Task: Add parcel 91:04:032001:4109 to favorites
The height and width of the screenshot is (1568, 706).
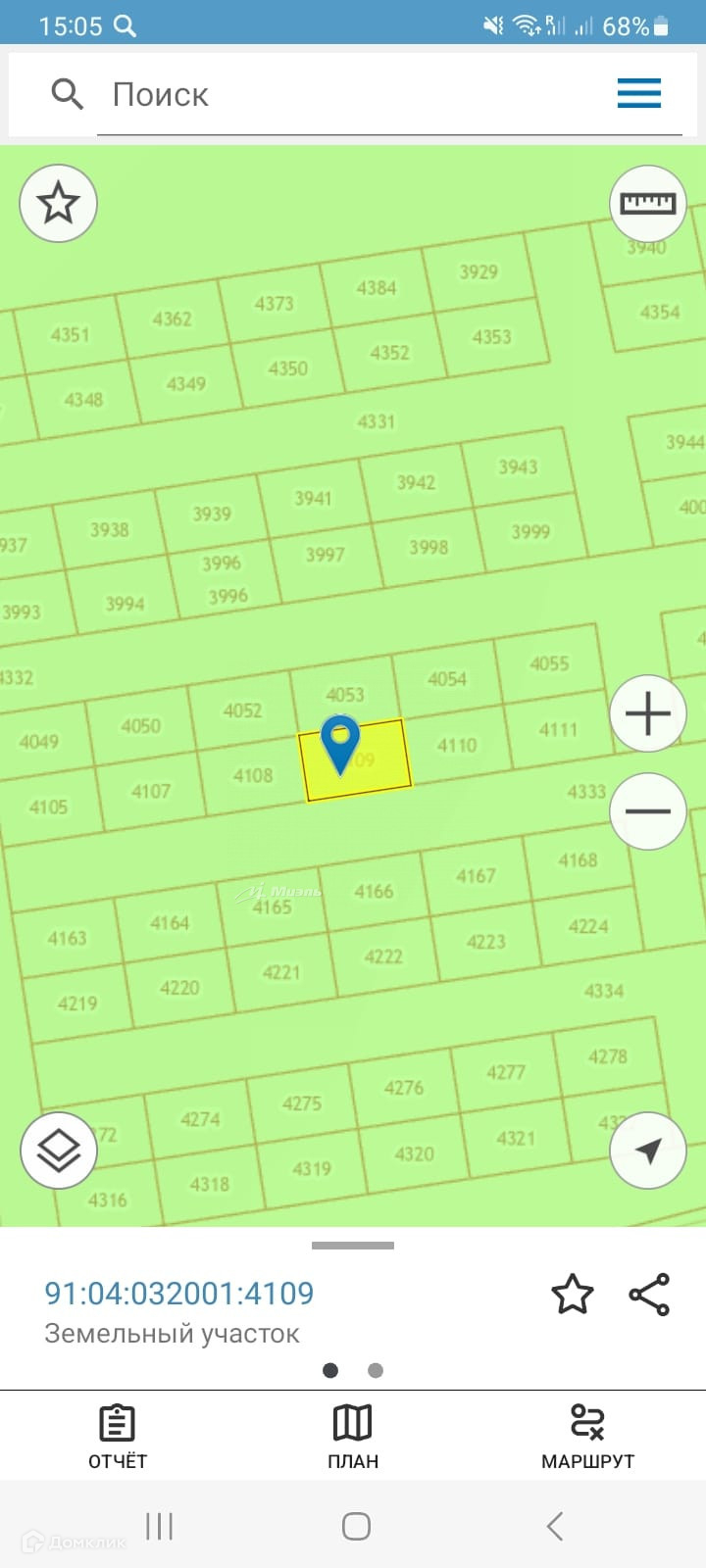Action: [x=573, y=1295]
